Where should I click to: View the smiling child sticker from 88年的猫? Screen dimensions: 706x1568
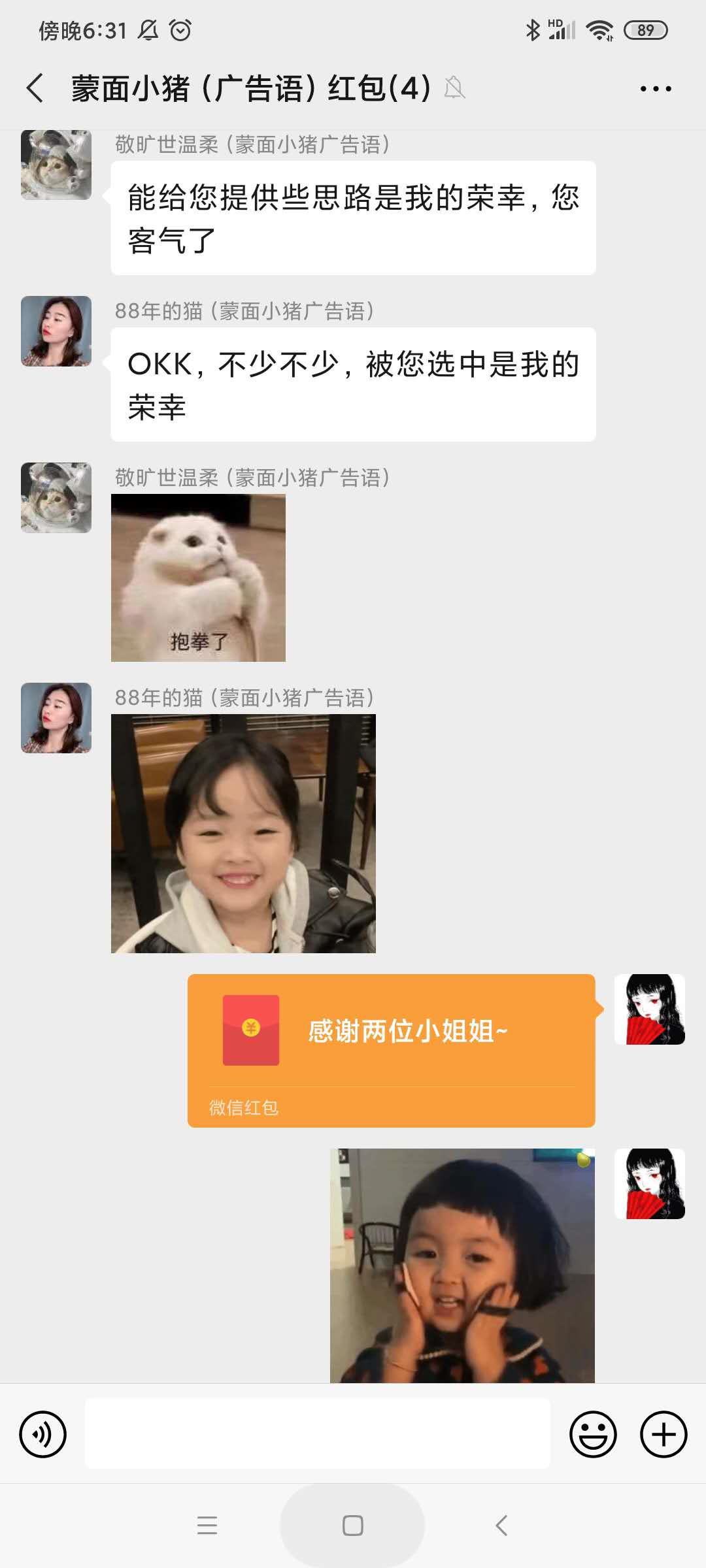pyautogui.click(x=243, y=833)
